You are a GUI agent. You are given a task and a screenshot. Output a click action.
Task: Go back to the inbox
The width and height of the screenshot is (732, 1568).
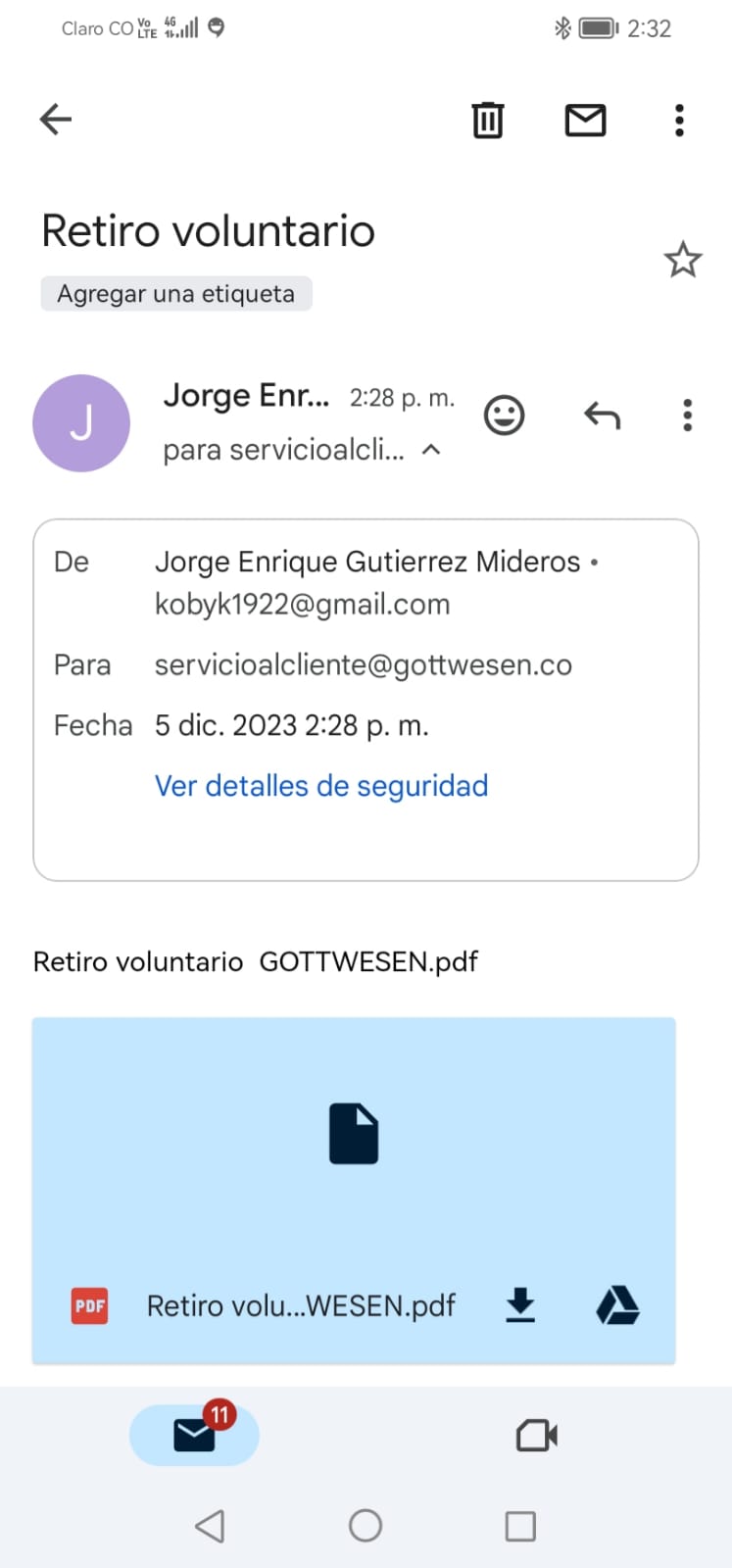(x=56, y=120)
